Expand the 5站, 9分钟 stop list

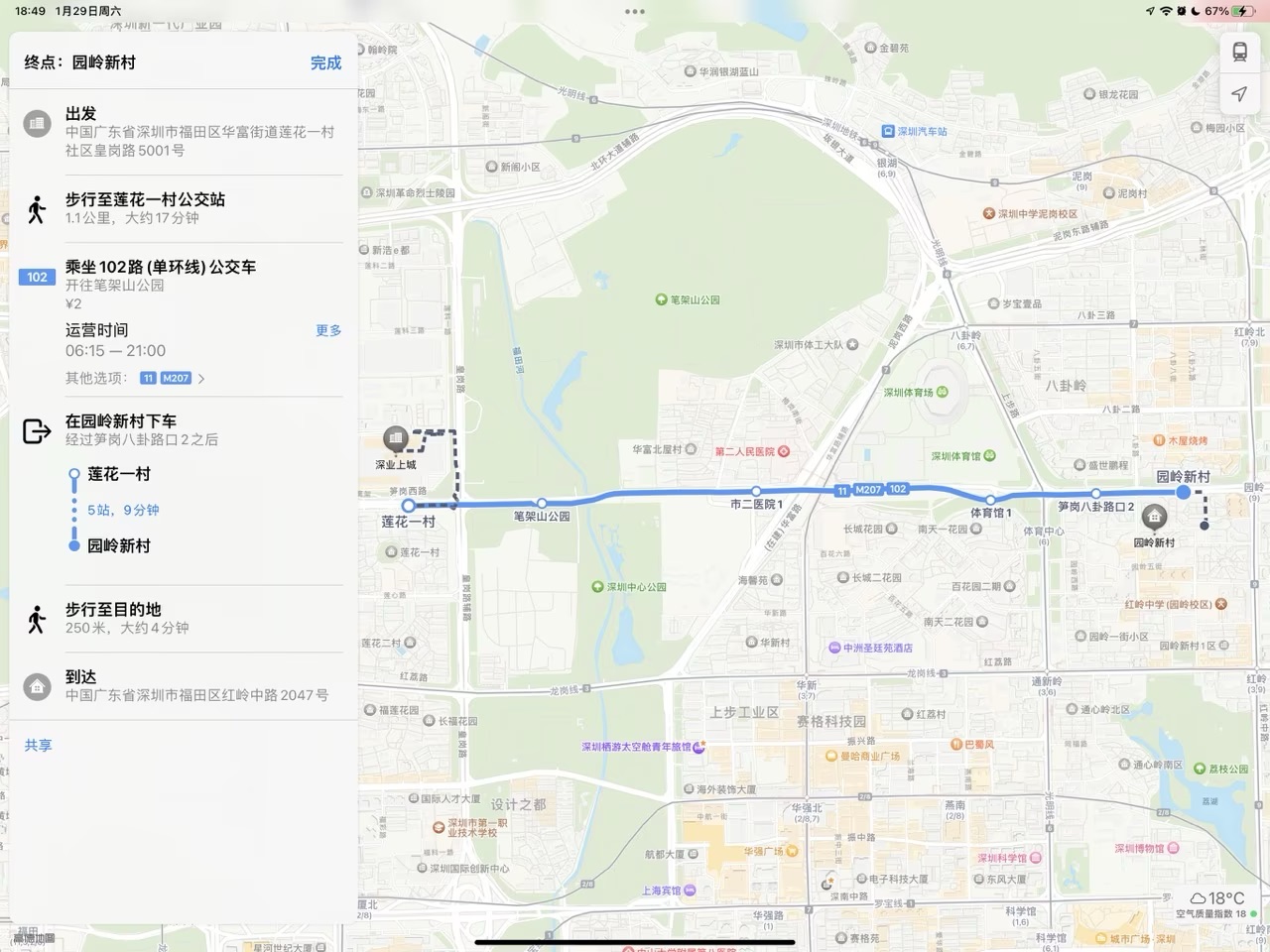[123, 510]
